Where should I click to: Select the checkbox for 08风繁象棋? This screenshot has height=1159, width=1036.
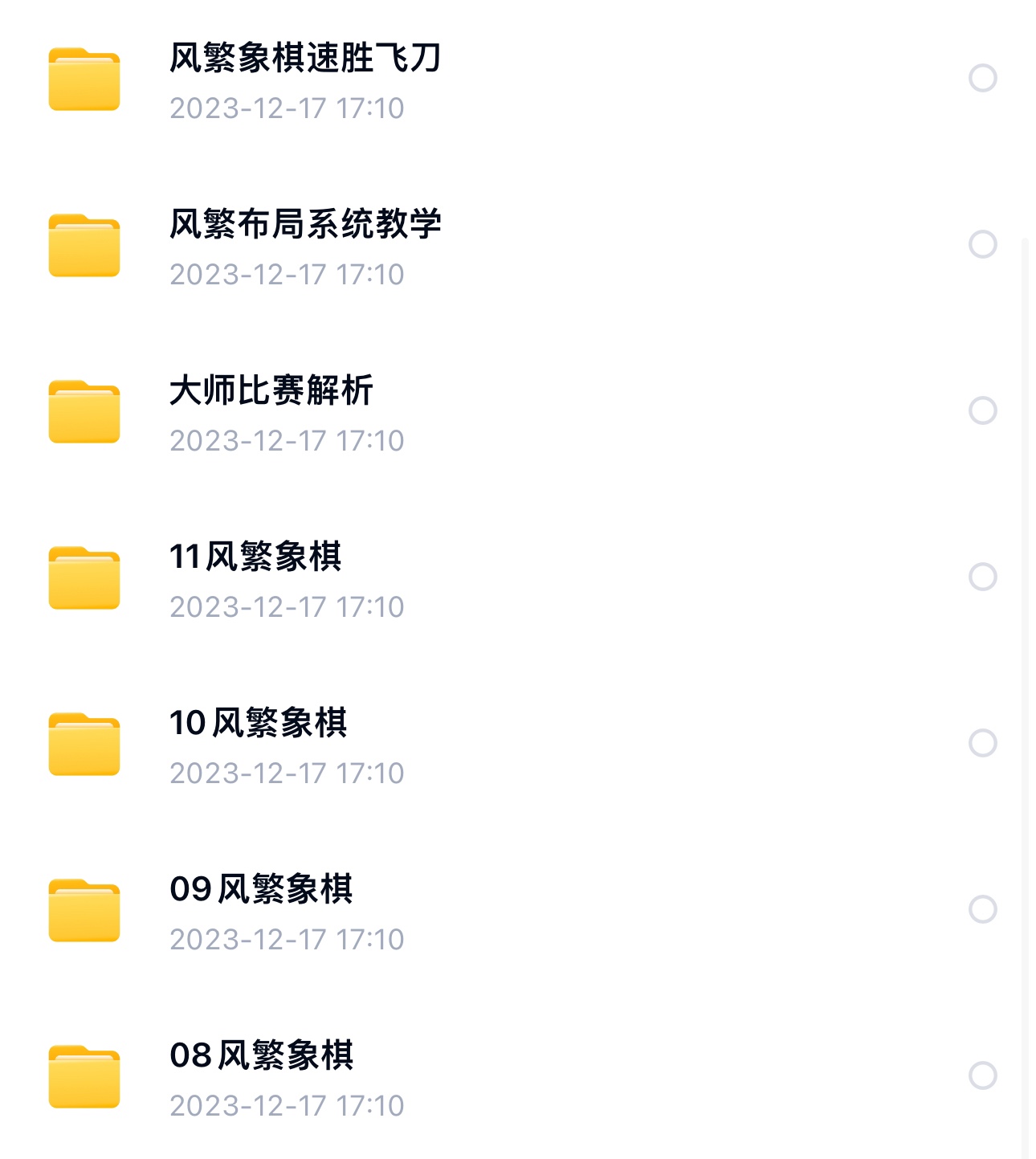pos(981,1075)
